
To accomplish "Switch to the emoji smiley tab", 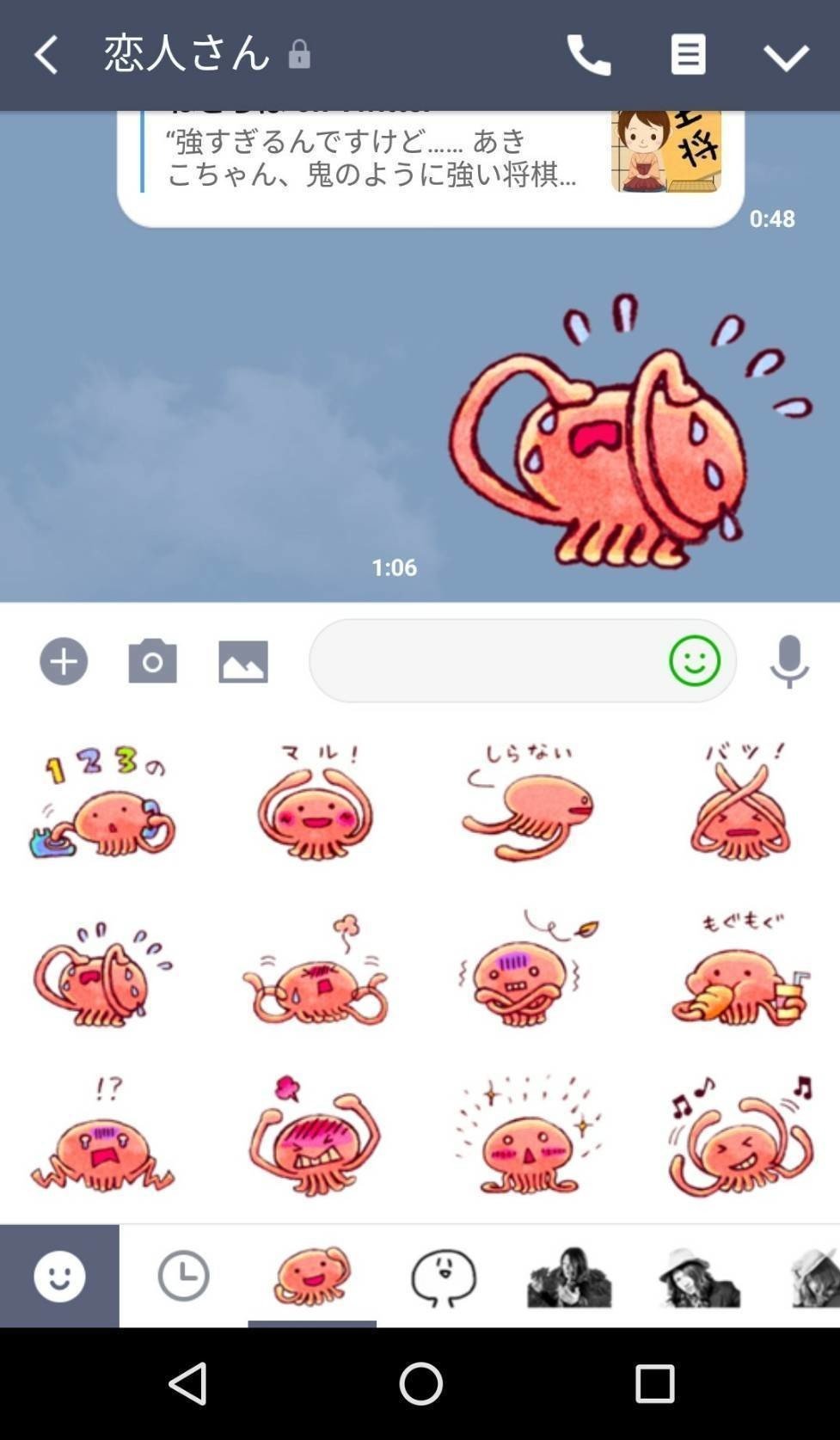I will 59,1276.
